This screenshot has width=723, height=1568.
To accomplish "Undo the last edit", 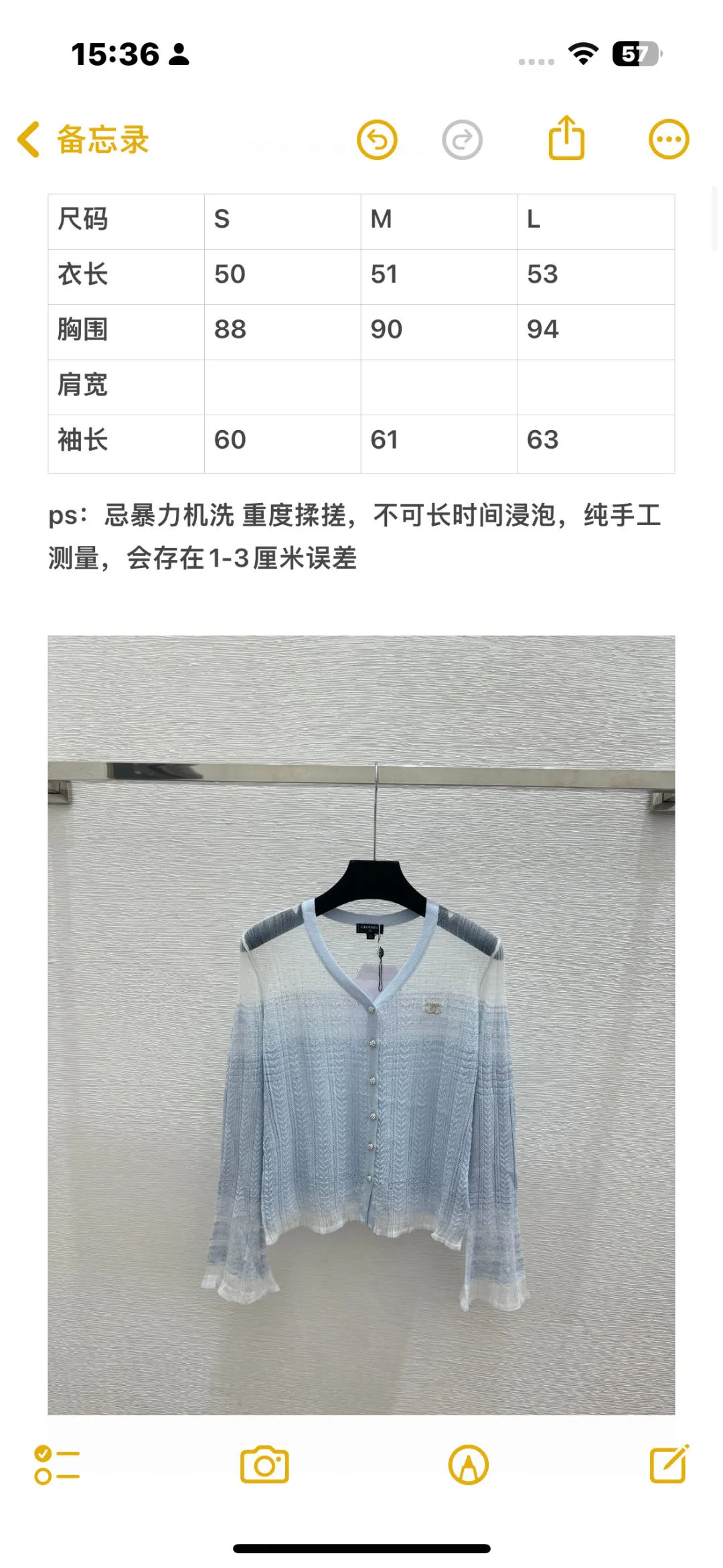I will 377,140.
